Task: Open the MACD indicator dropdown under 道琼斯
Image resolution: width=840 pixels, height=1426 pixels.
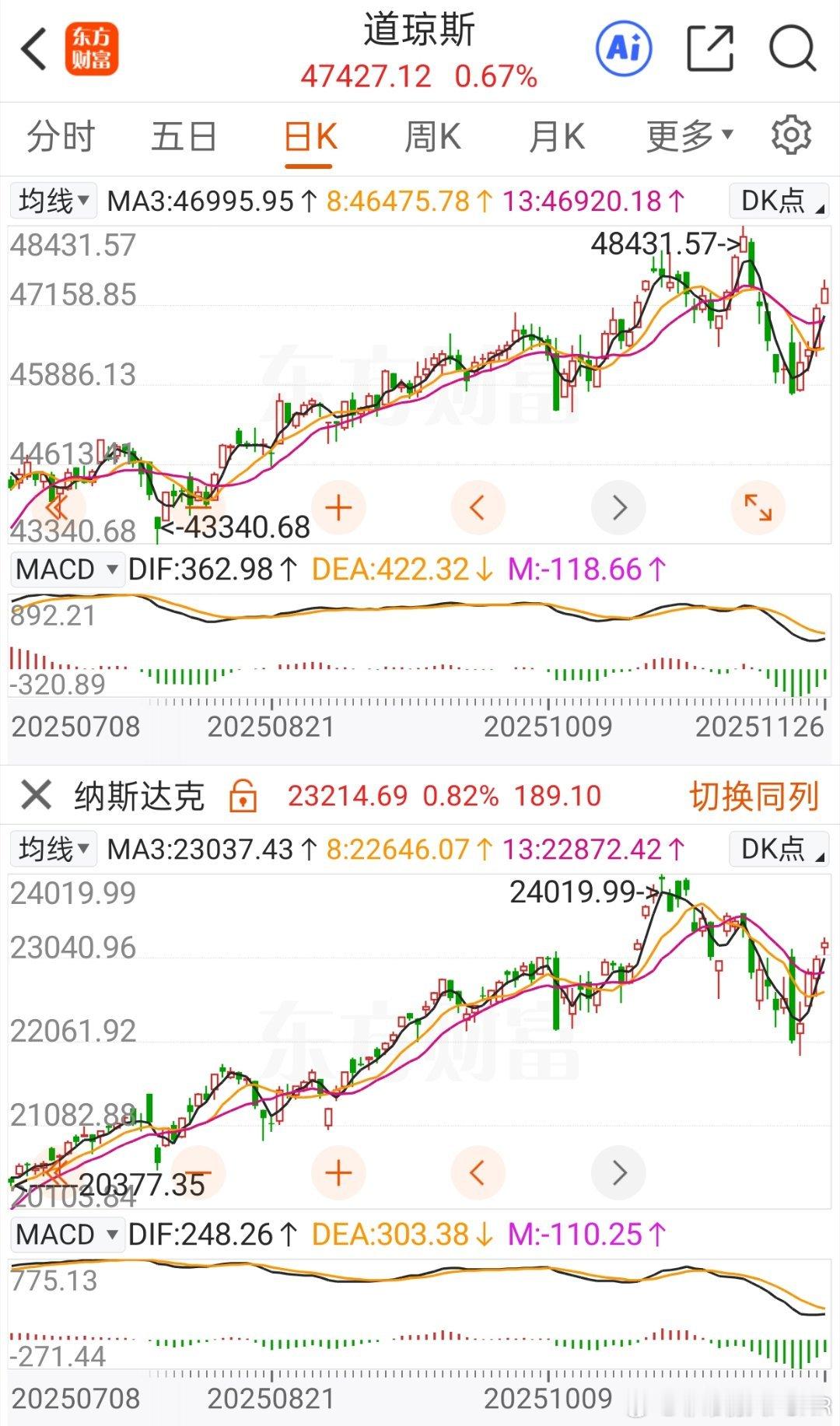Action: (x=67, y=569)
